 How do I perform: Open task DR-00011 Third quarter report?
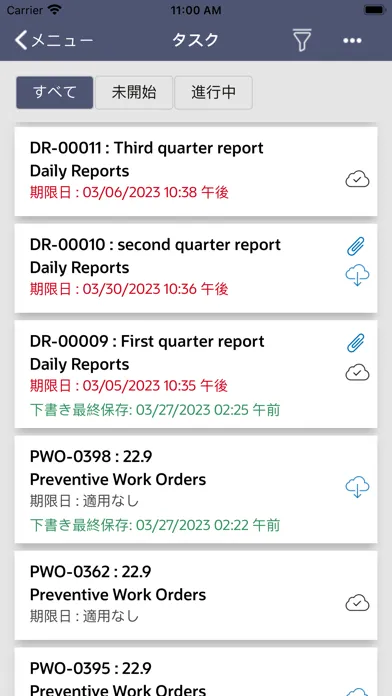point(196,171)
